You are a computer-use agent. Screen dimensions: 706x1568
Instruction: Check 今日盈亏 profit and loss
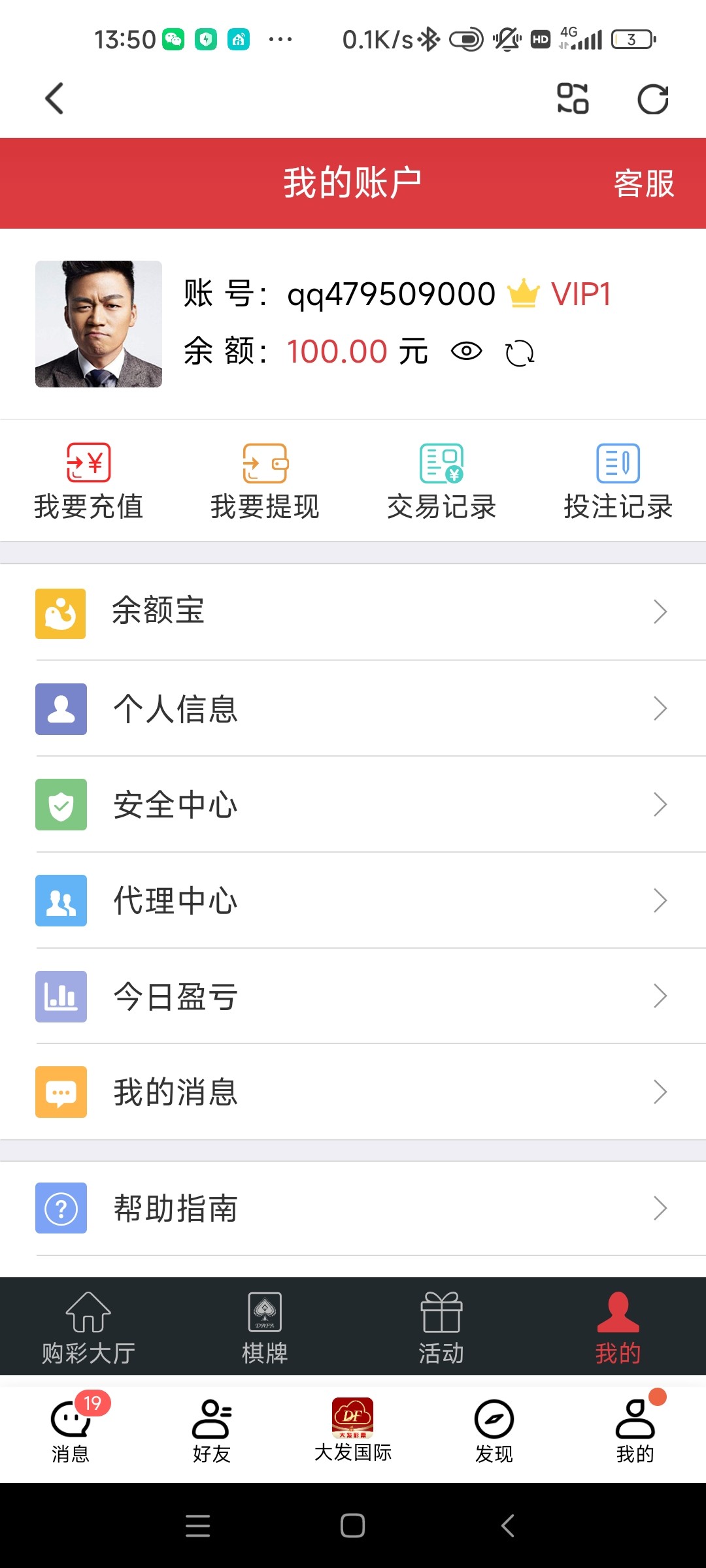pos(353,996)
